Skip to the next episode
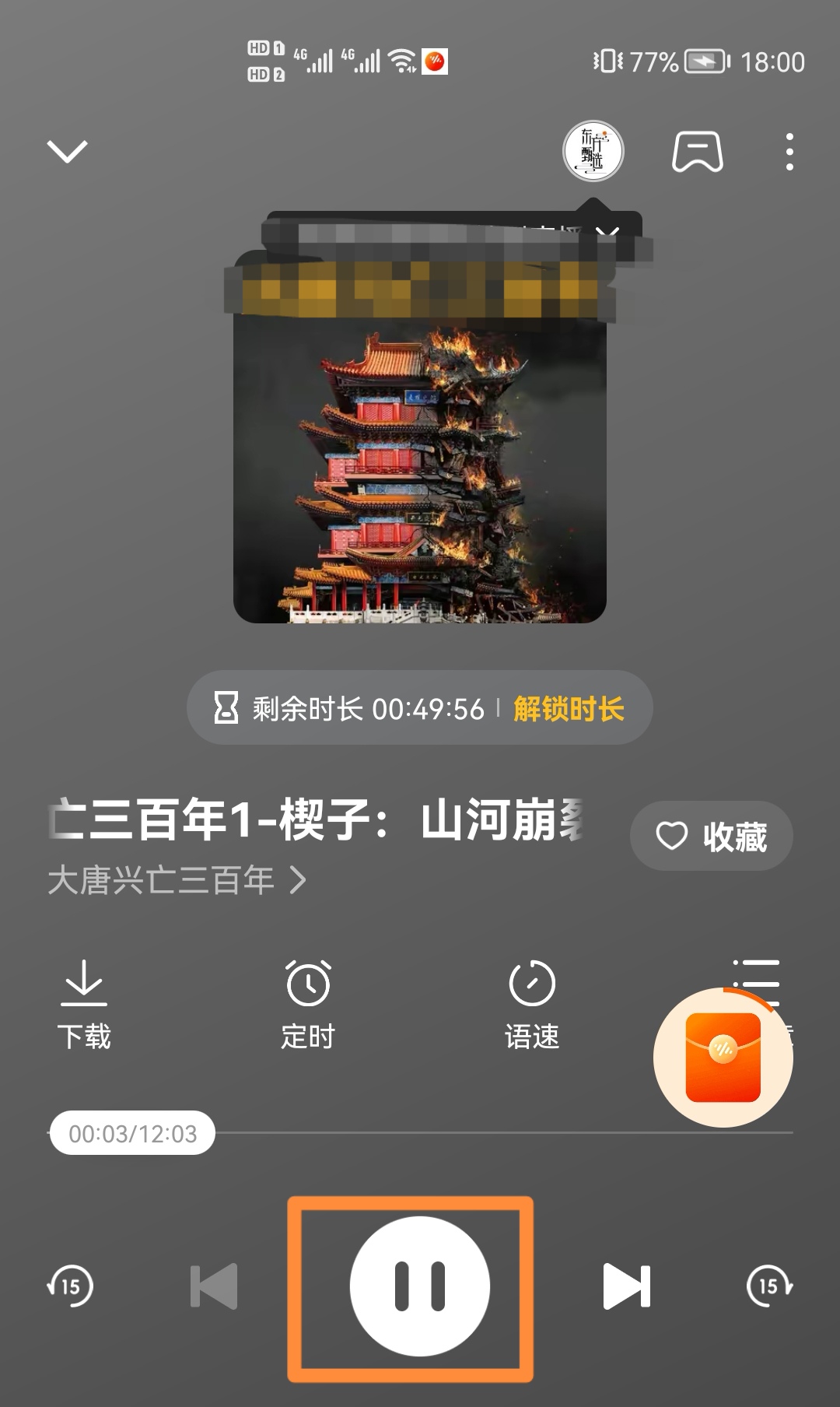840x1407 pixels. (x=626, y=1286)
